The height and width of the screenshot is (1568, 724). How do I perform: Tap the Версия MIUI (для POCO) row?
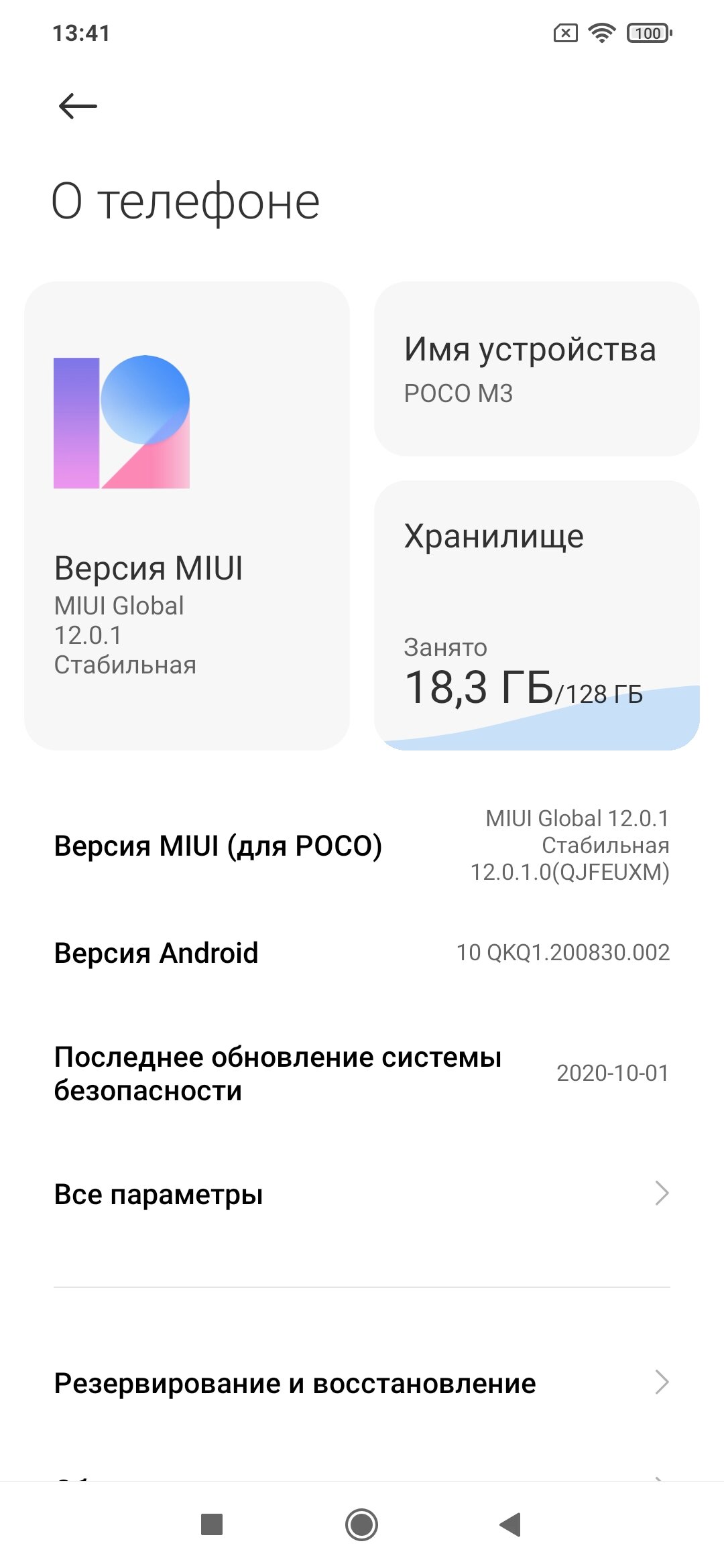click(x=362, y=846)
